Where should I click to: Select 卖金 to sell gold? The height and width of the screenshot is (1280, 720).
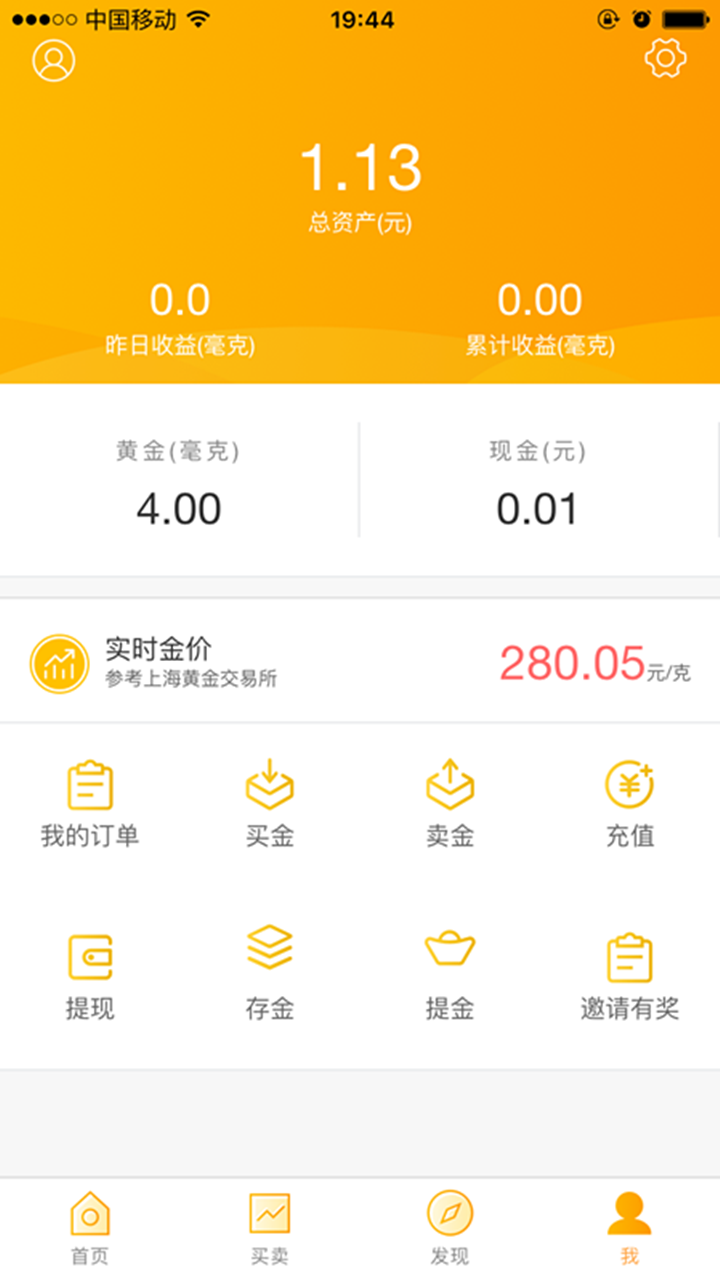450,805
